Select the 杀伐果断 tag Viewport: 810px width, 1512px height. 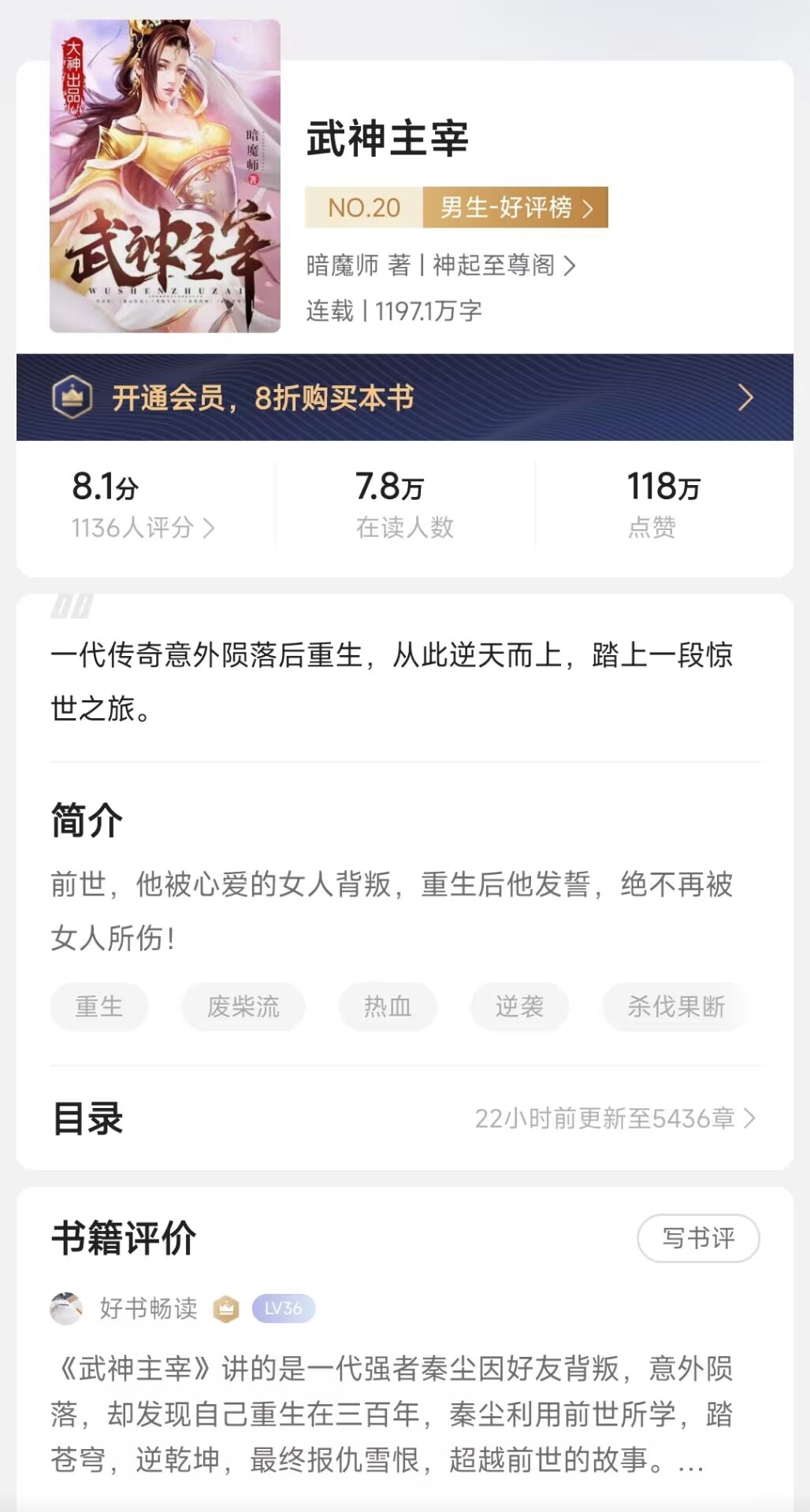tap(675, 1006)
